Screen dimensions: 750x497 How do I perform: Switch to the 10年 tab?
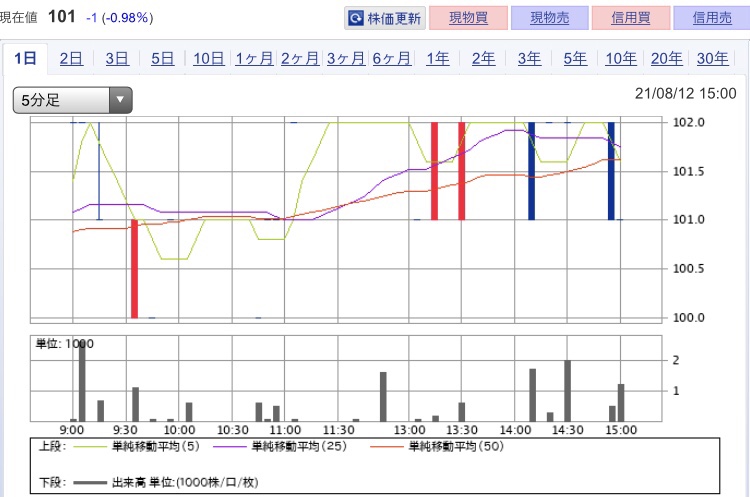click(621, 58)
